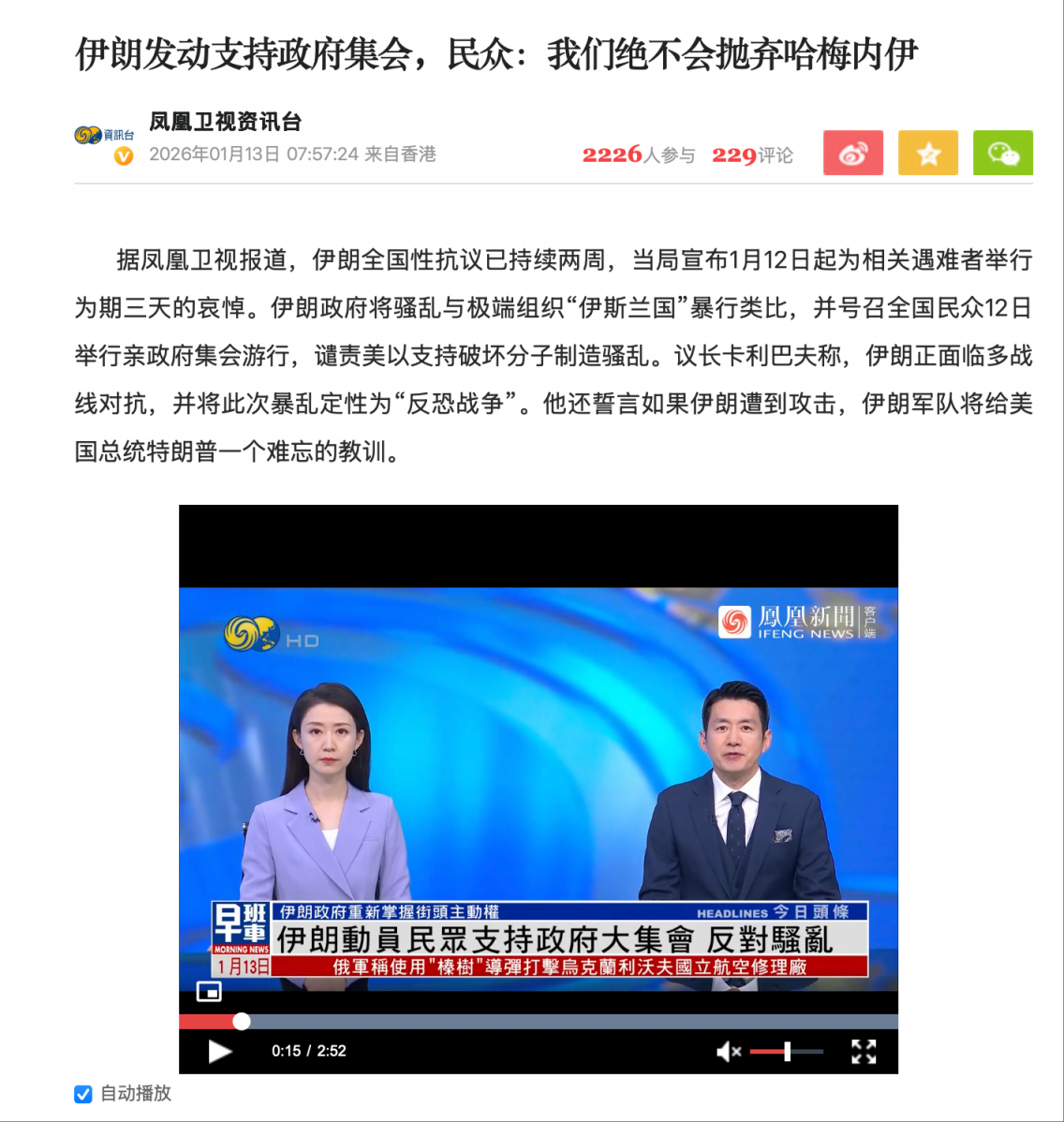Enter fullscreen video mode
Viewport: 1064px width, 1122px height.
(x=863, y=1051)
